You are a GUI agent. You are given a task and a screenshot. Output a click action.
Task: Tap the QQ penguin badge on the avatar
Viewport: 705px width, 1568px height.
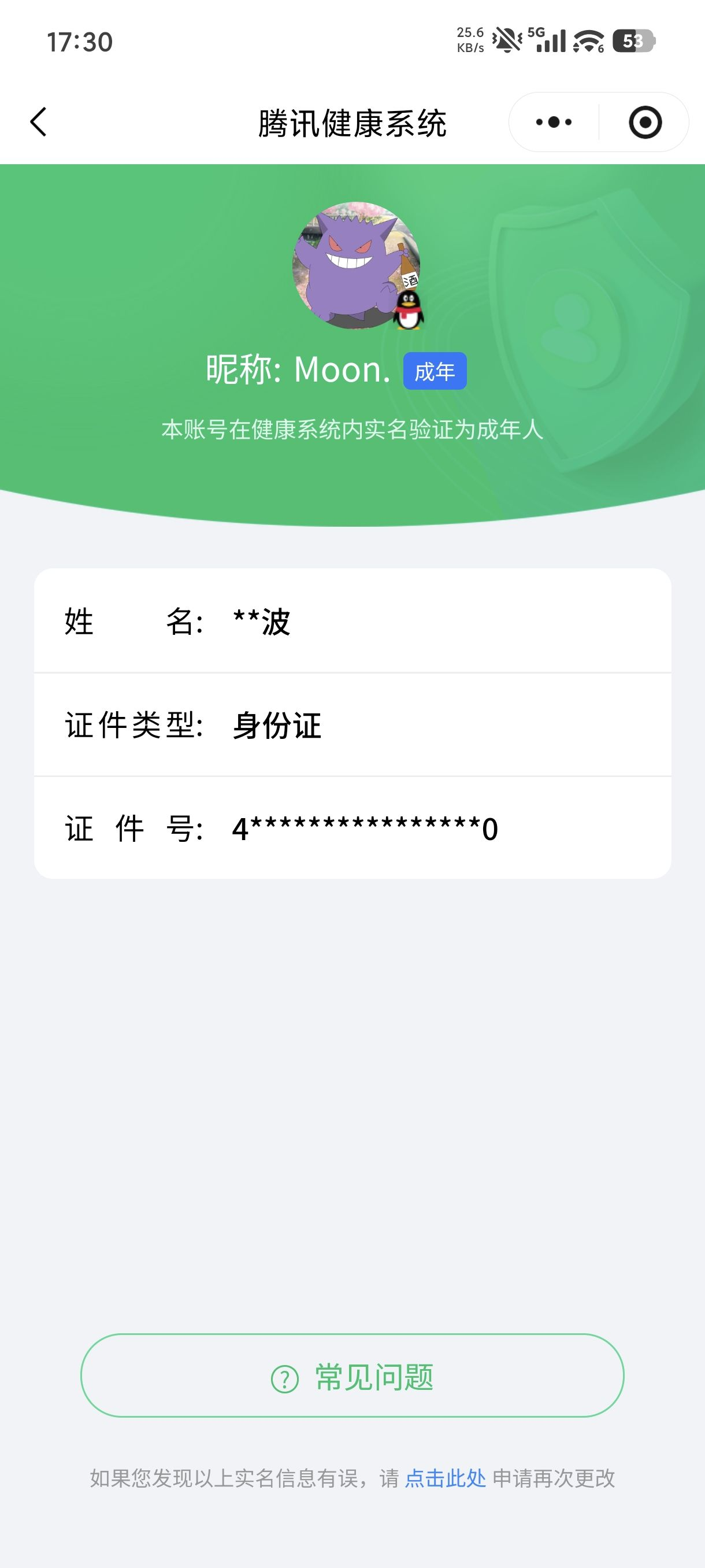coord(409,310)
